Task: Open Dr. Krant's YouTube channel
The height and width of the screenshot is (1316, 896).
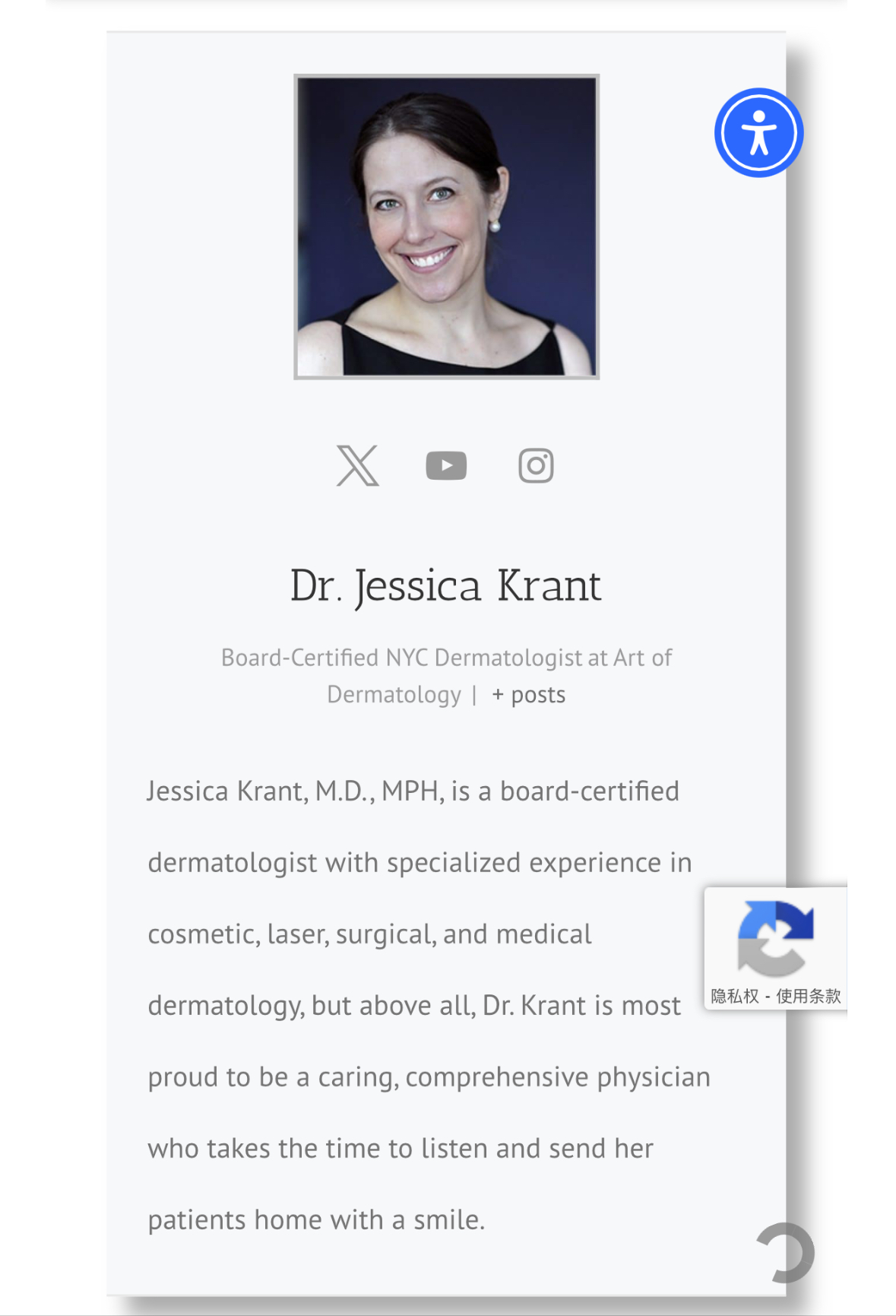Action: [446, 465]
